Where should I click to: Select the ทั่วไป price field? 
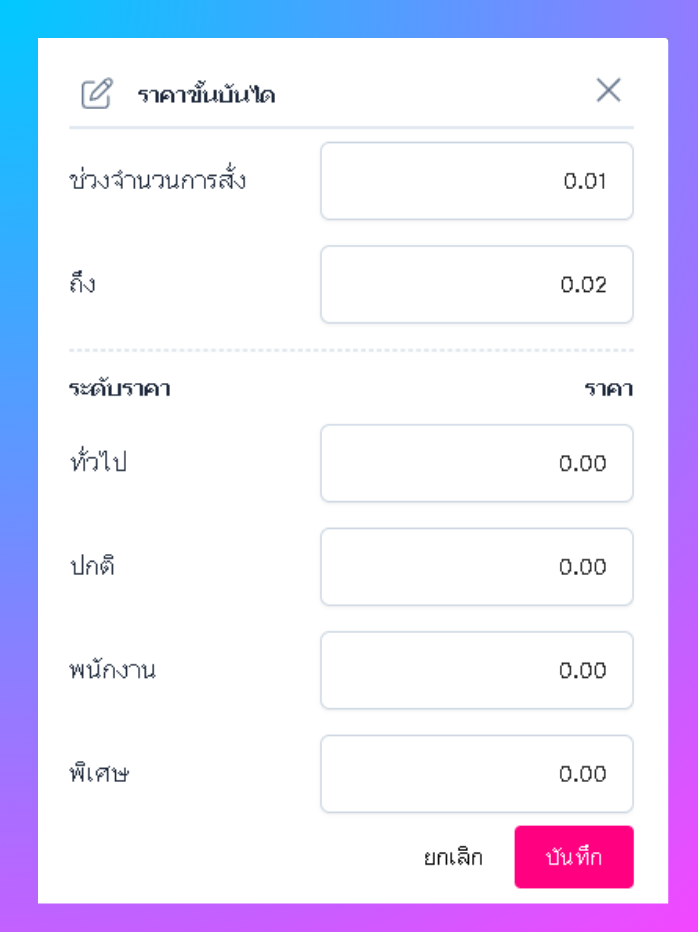(x=476, y=463)
